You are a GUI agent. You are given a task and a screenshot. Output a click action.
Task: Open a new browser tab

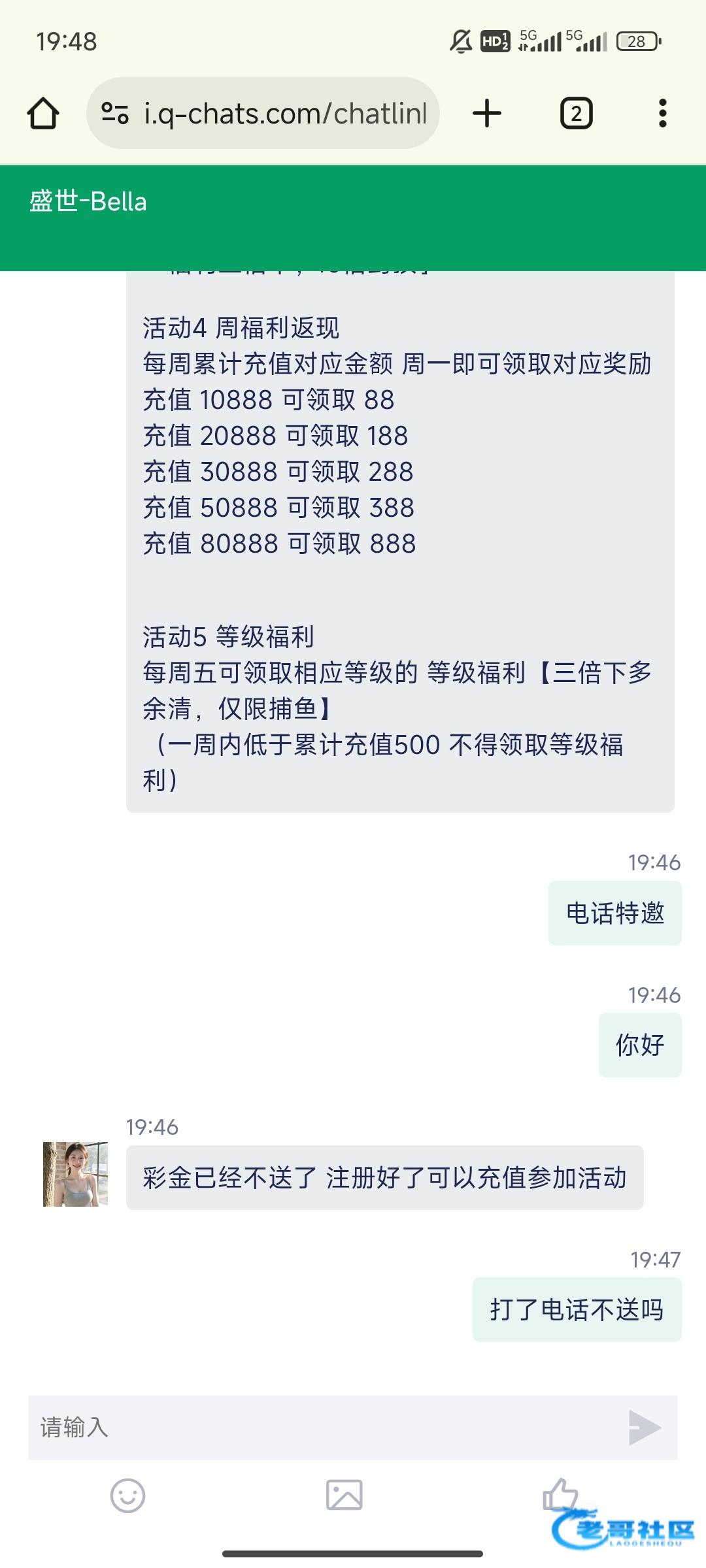coord(487,114)
